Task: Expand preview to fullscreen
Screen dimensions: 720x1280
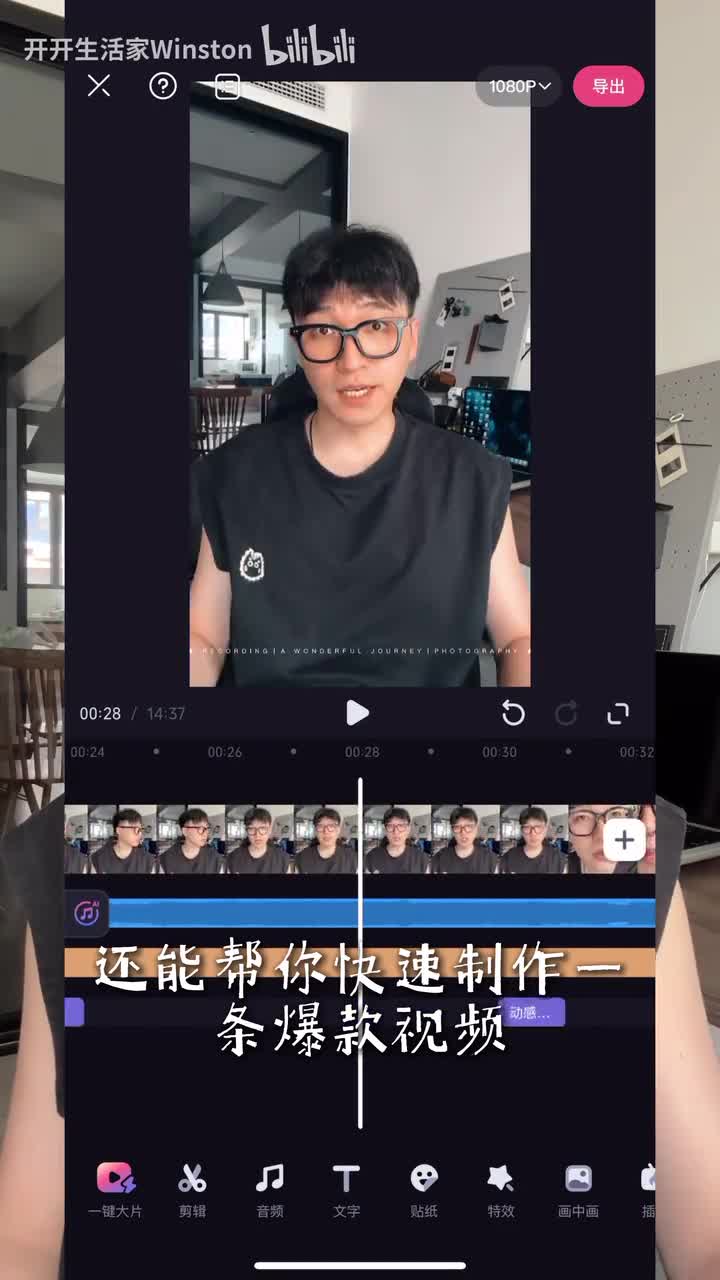Action: (618, 713)
